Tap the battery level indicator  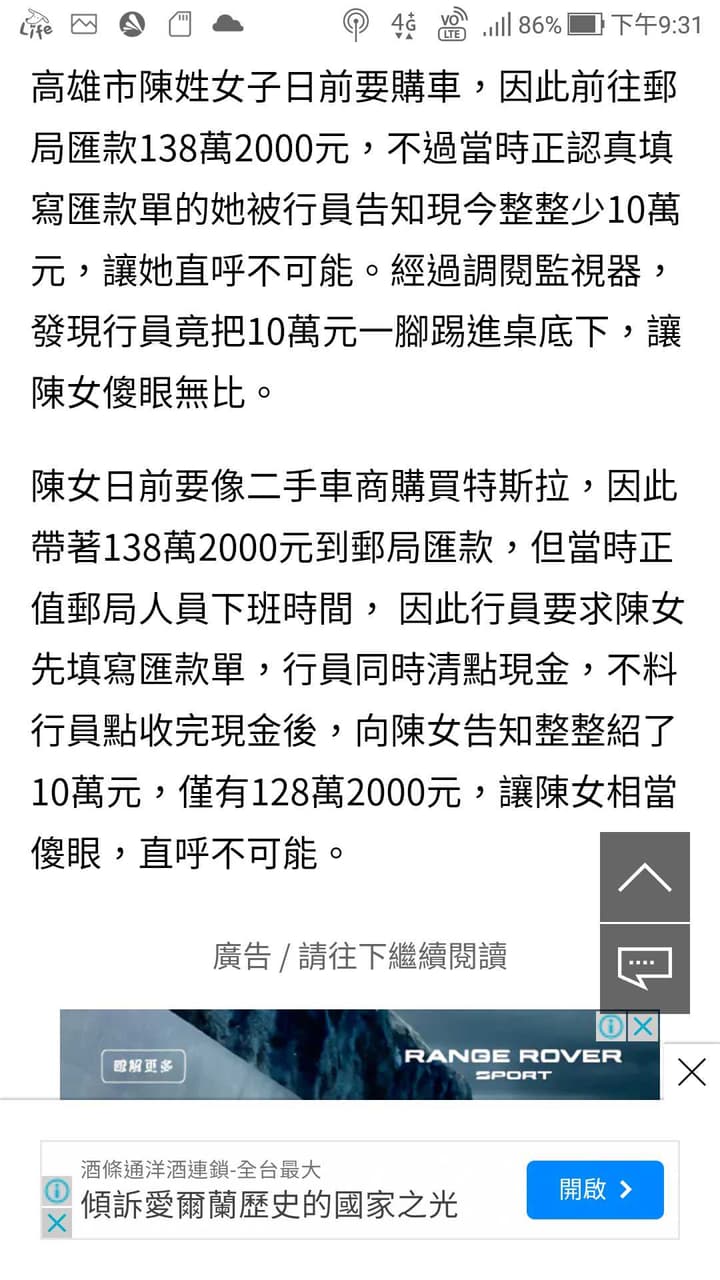tap(587, 25)
